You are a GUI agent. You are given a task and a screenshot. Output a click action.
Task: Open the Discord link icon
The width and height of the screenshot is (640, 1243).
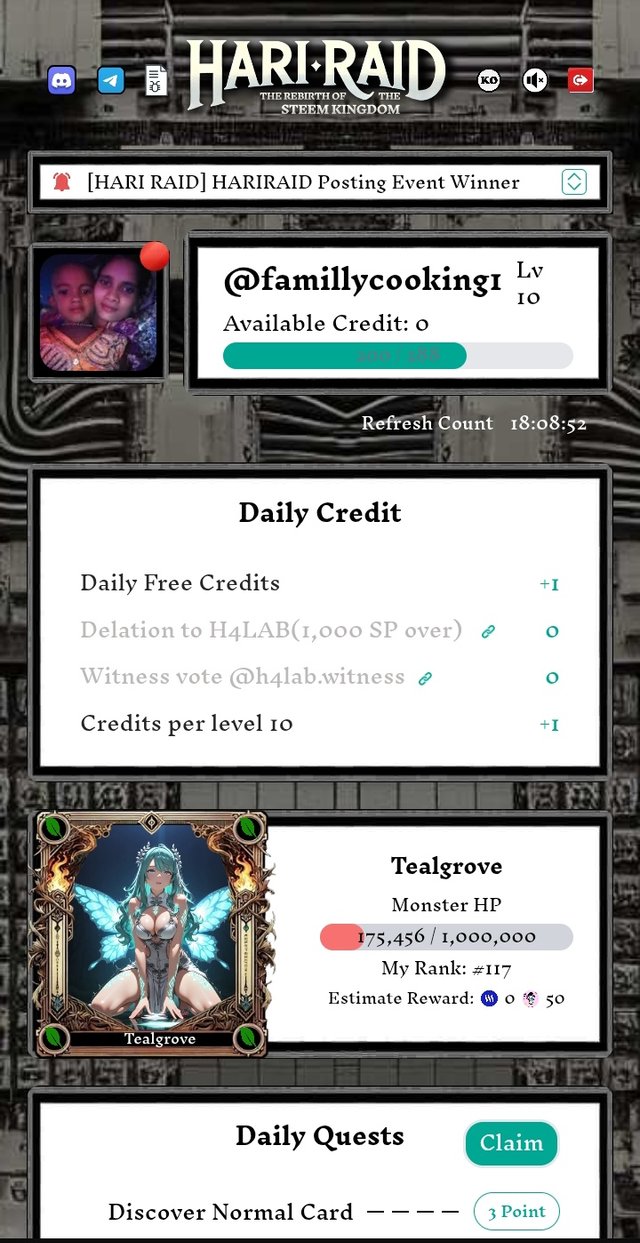tap(62, 80)
